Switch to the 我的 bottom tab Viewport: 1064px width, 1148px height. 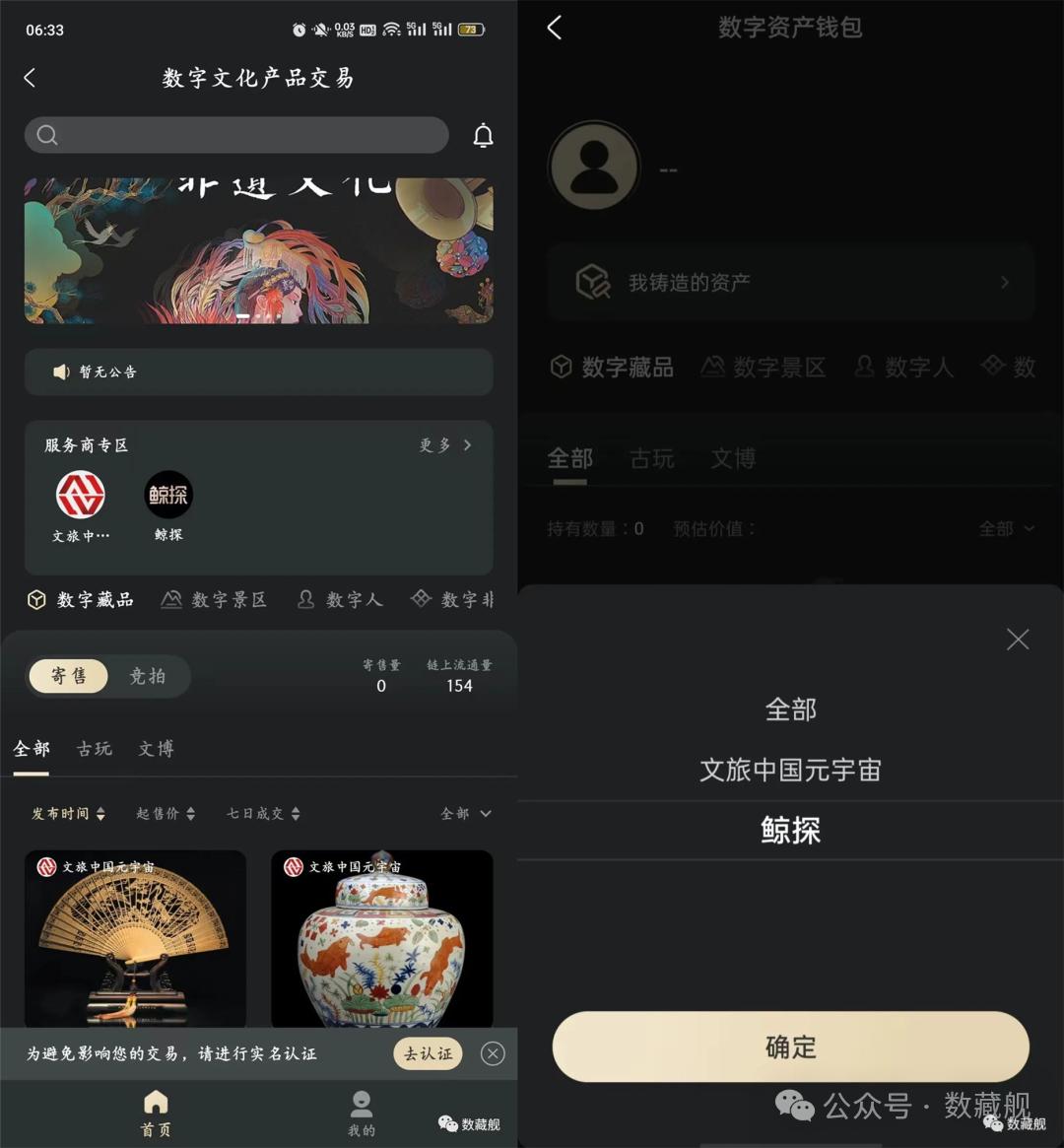(x=362, y=1114)
